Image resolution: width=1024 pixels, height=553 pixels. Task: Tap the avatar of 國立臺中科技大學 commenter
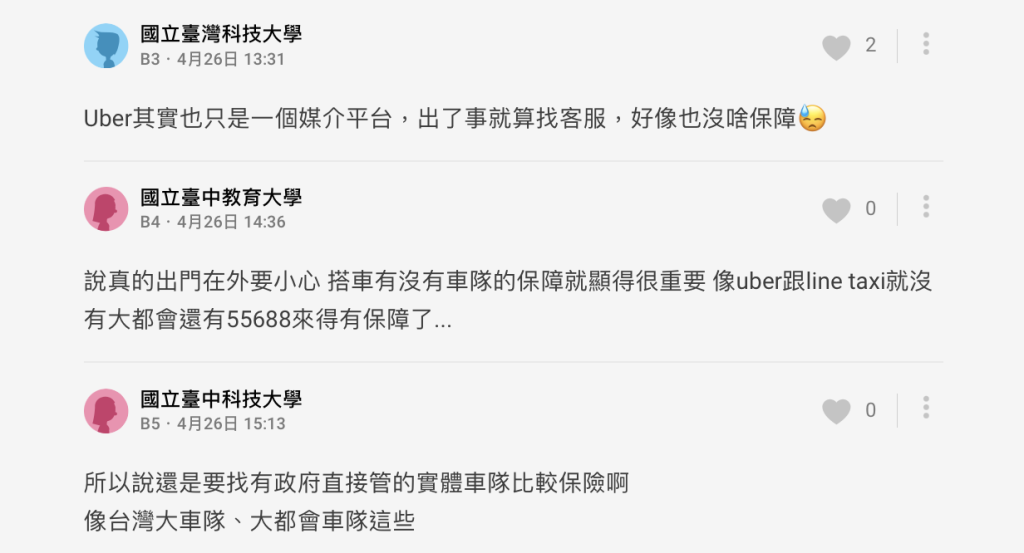(106, 410)
